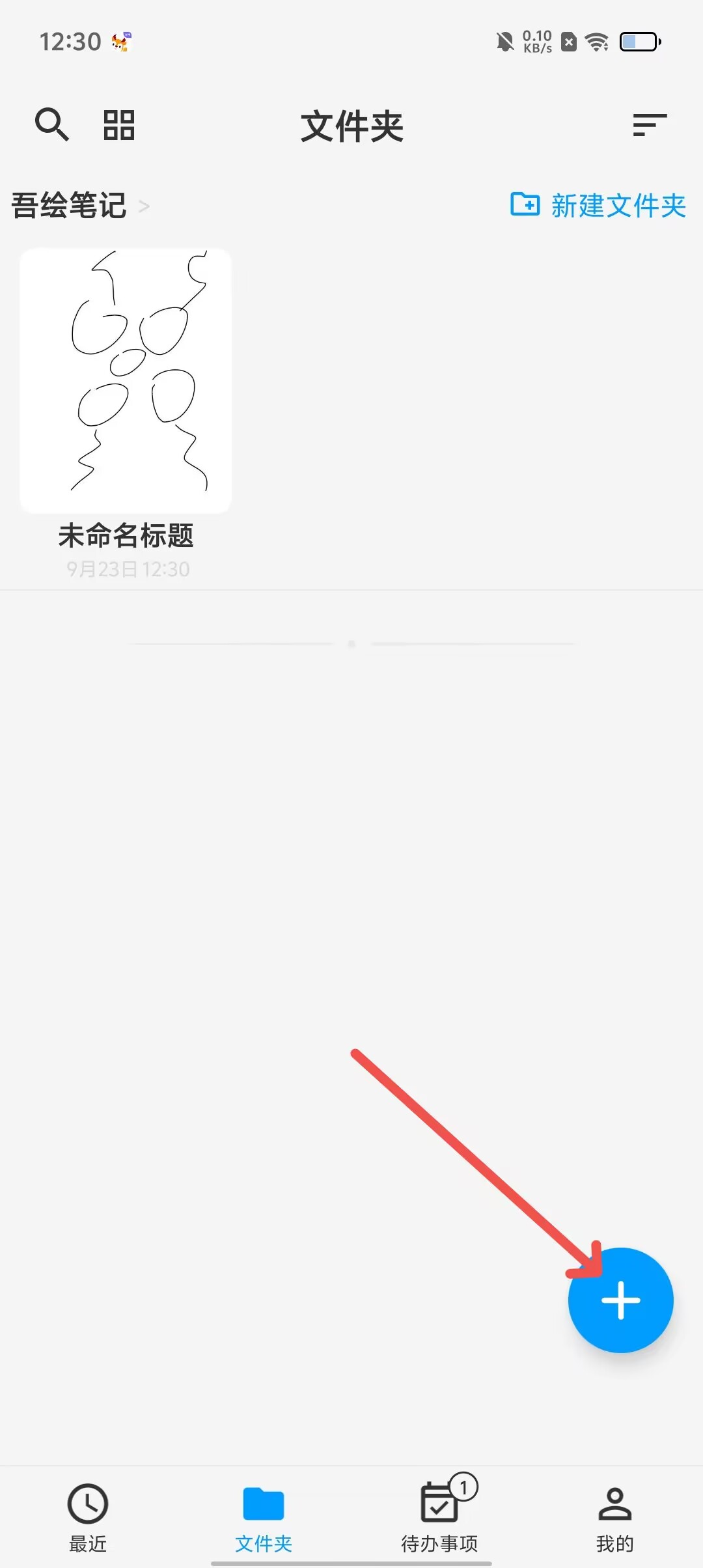Open the 吾绘笔记 breadcrumb folder
Screen dimensions: 703x1568
(x=69, y=206)
